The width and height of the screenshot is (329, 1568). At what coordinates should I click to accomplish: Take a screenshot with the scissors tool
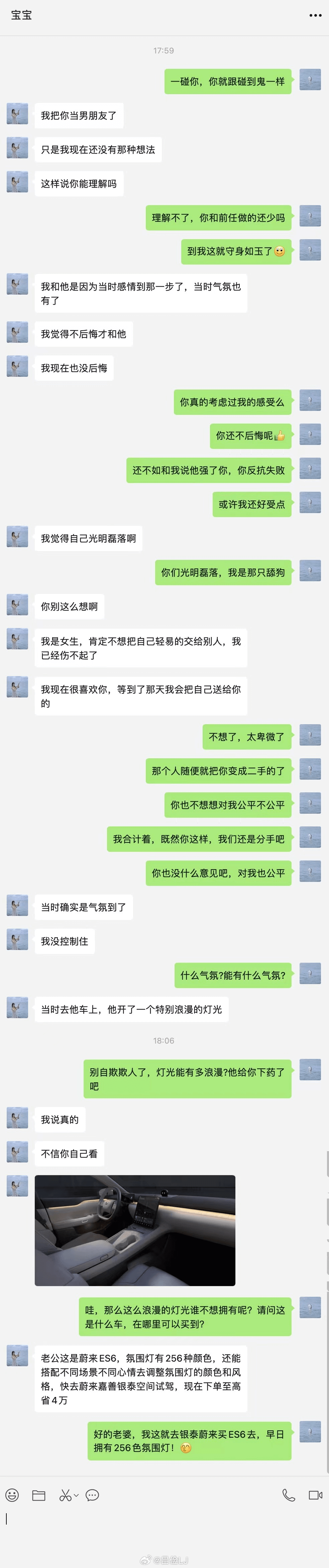[65, 1495]
